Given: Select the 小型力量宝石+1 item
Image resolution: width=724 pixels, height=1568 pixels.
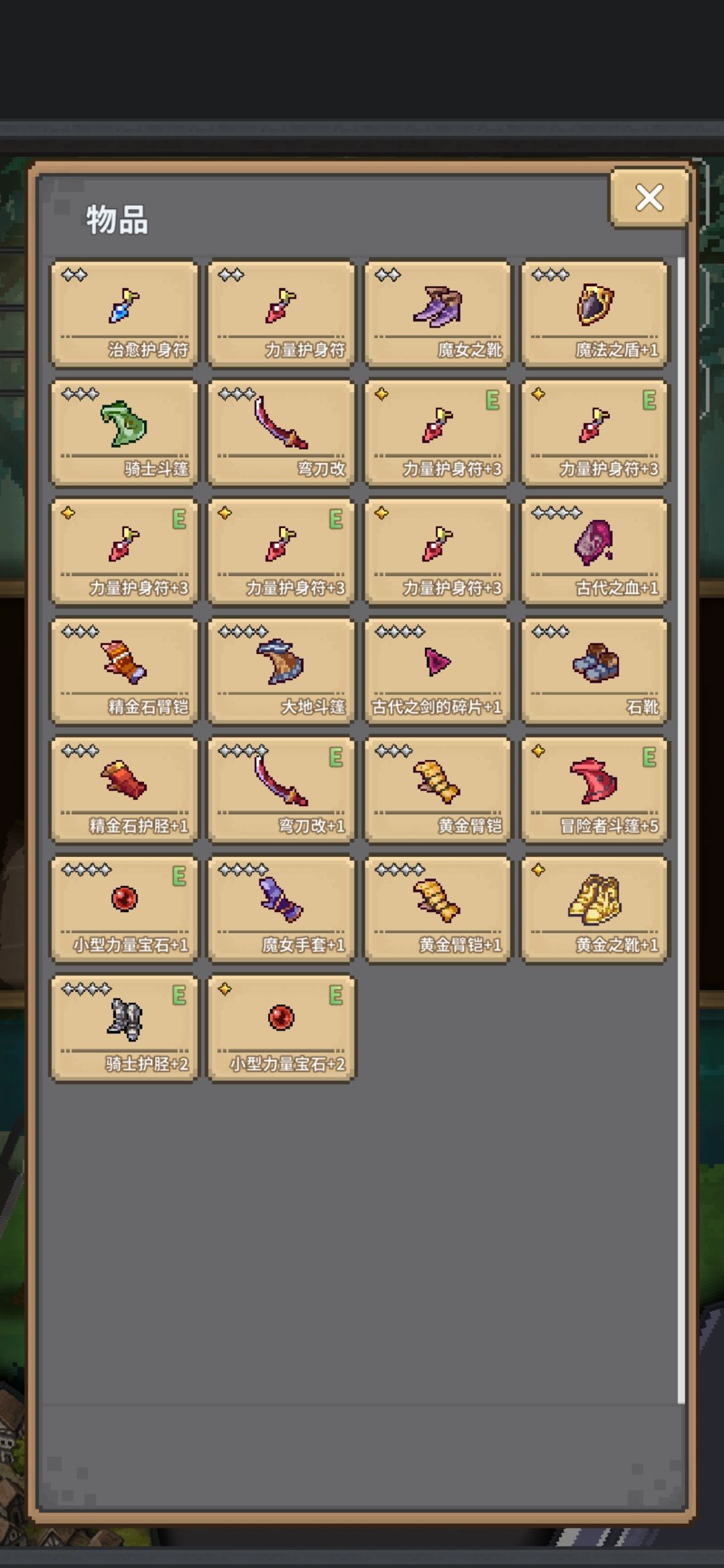Looking at the screenshot, I should click(x=125, y=909).
